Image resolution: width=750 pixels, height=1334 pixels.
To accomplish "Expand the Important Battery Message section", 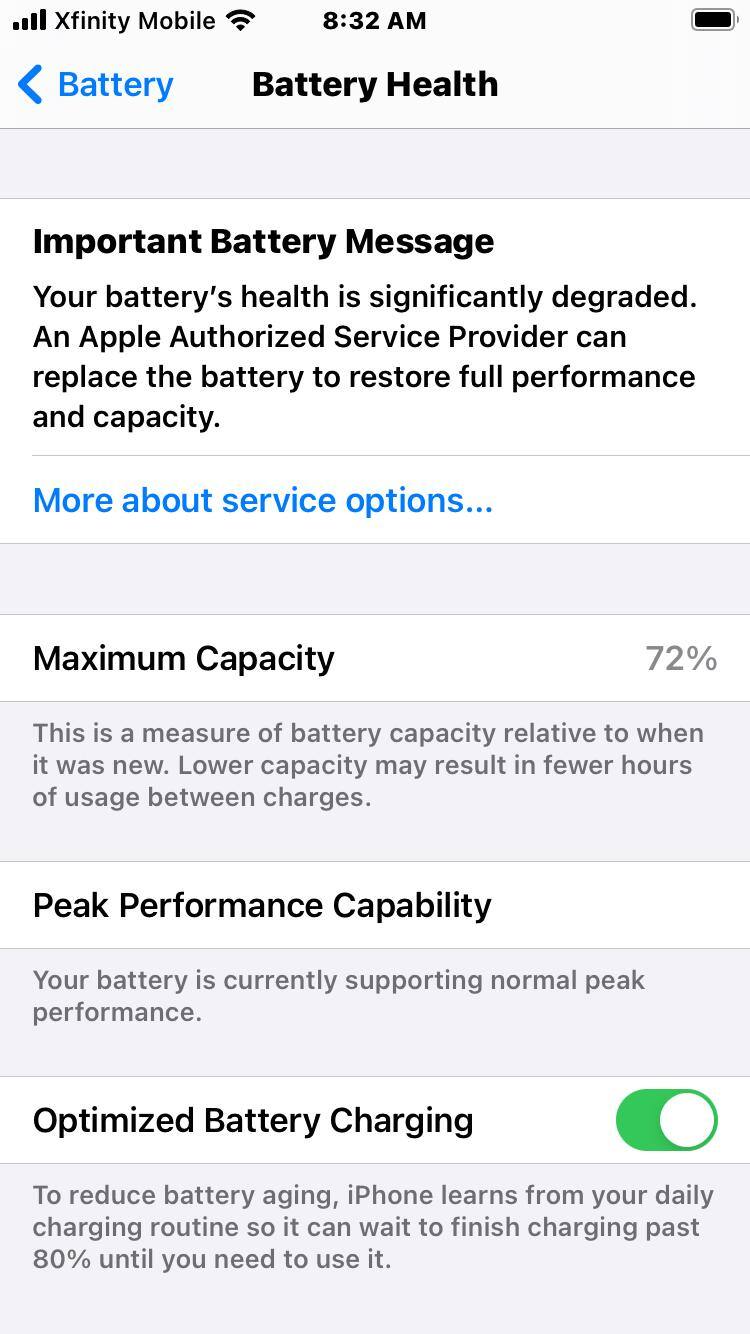I will 263,241.
